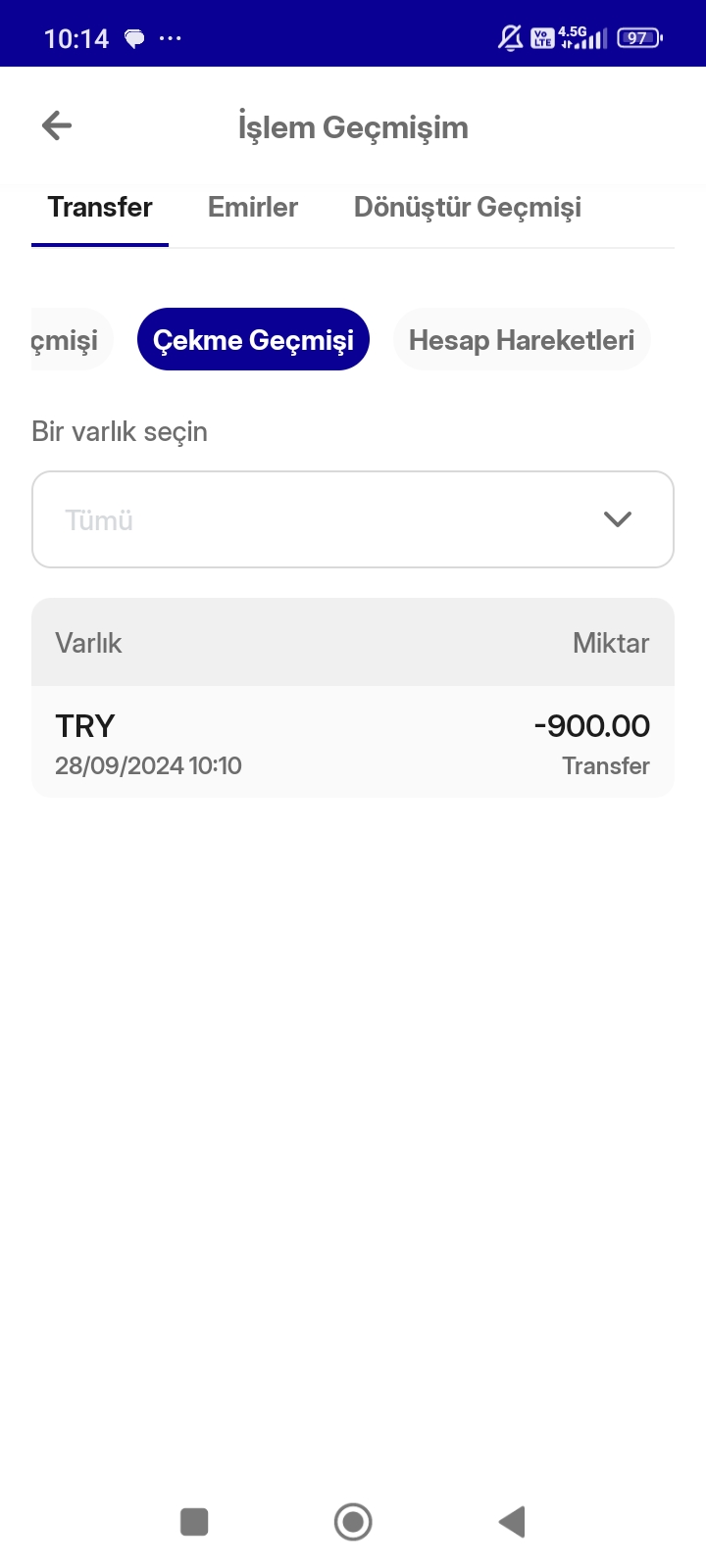The width and height of the screenshot is (706, 1568).
Task: Select the Transfer tab
Action: (100, 207)
